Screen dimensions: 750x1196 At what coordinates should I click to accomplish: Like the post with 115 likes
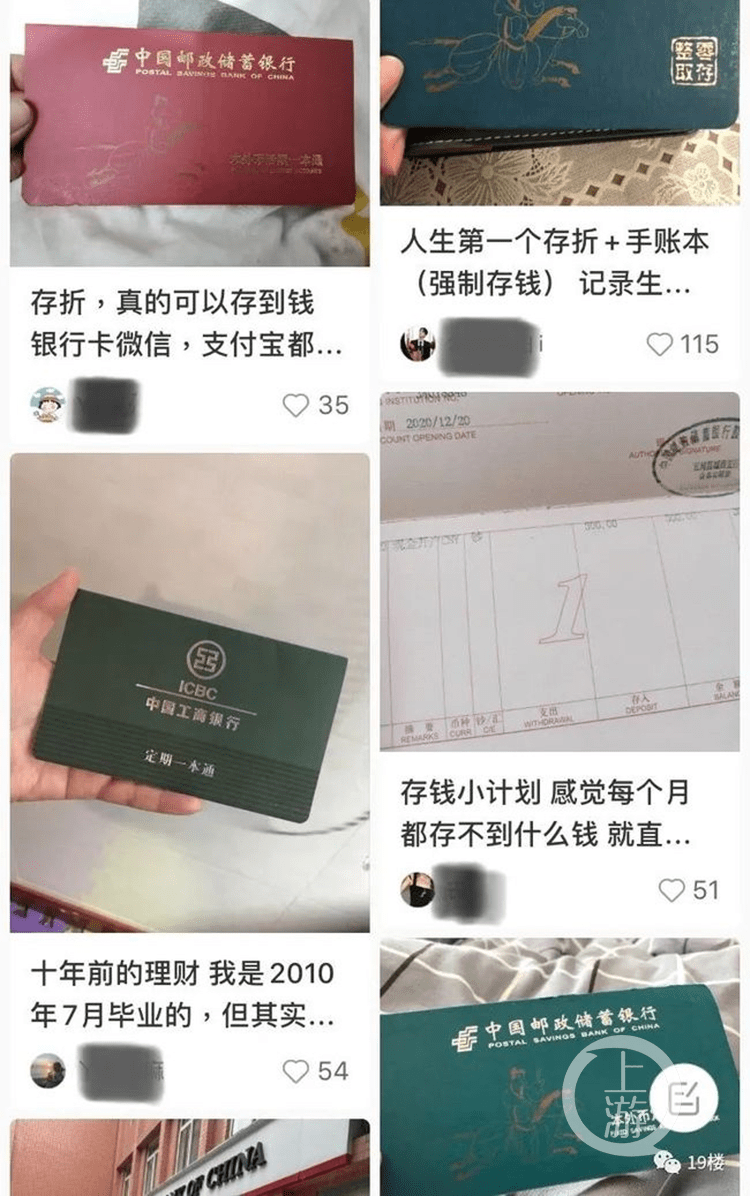tap(660, 344)
